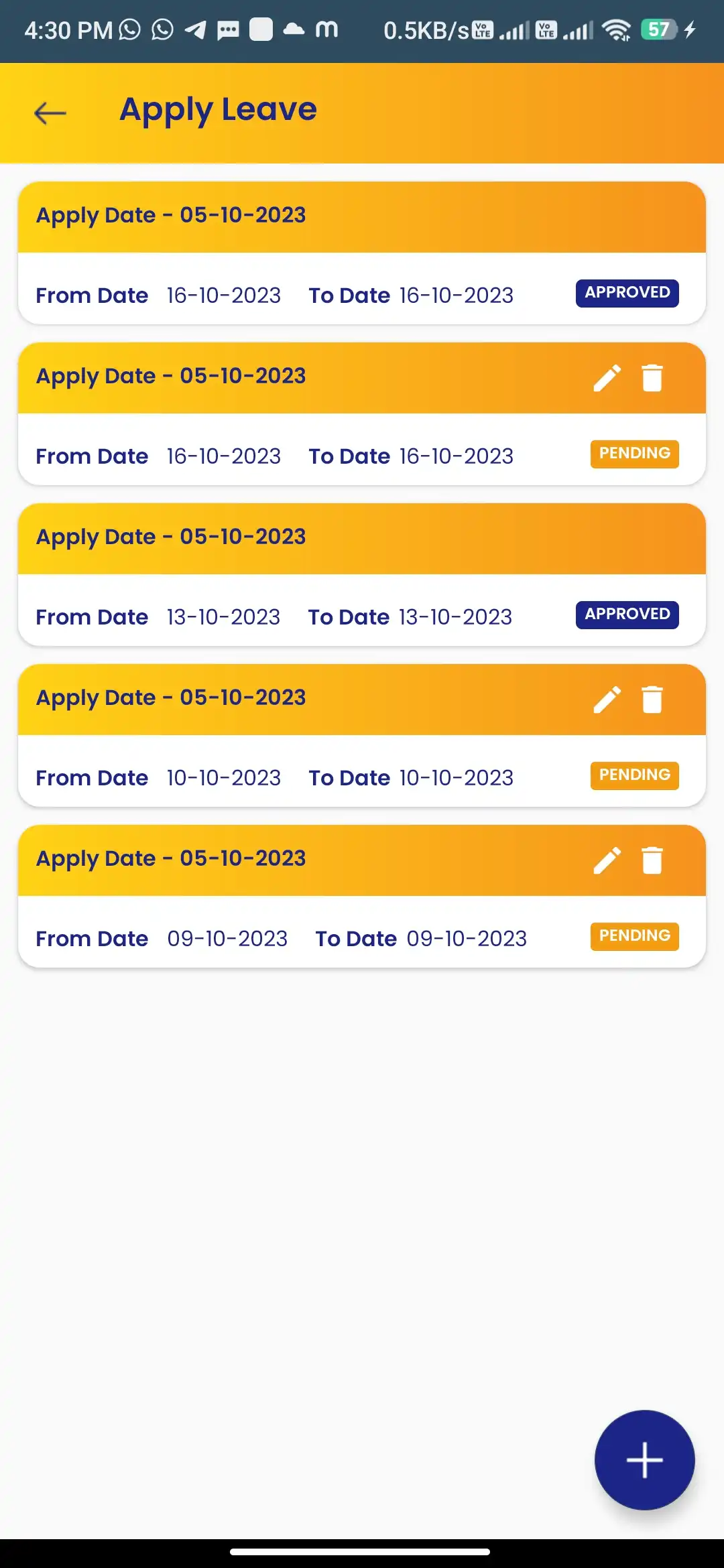
Task: Tap the To Date 16-10-2023 on pending card
Action: (456, 456)
